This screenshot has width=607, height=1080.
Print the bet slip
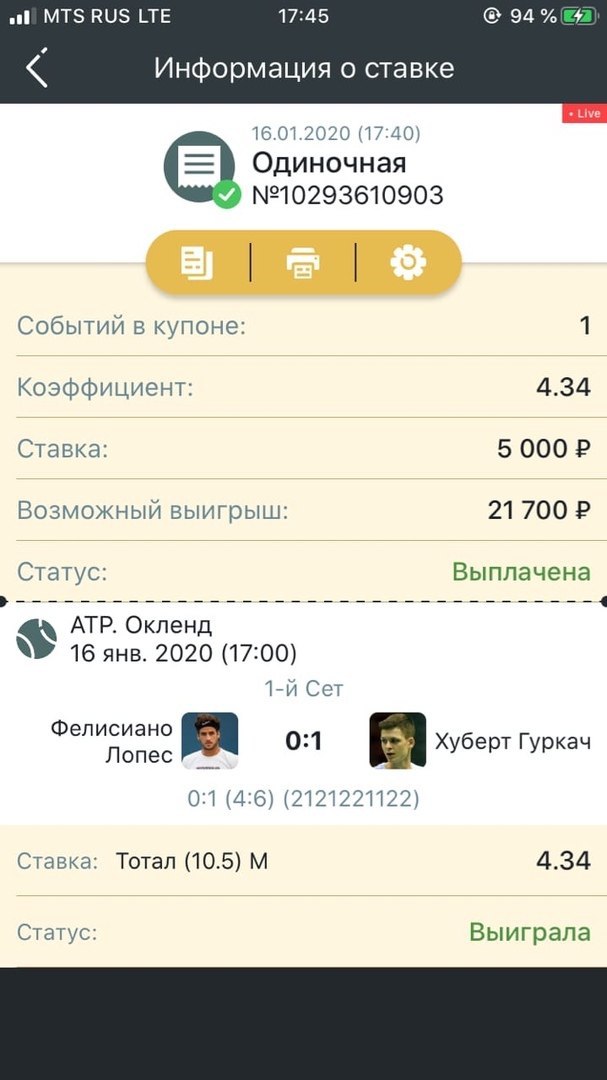pos(303,263)
